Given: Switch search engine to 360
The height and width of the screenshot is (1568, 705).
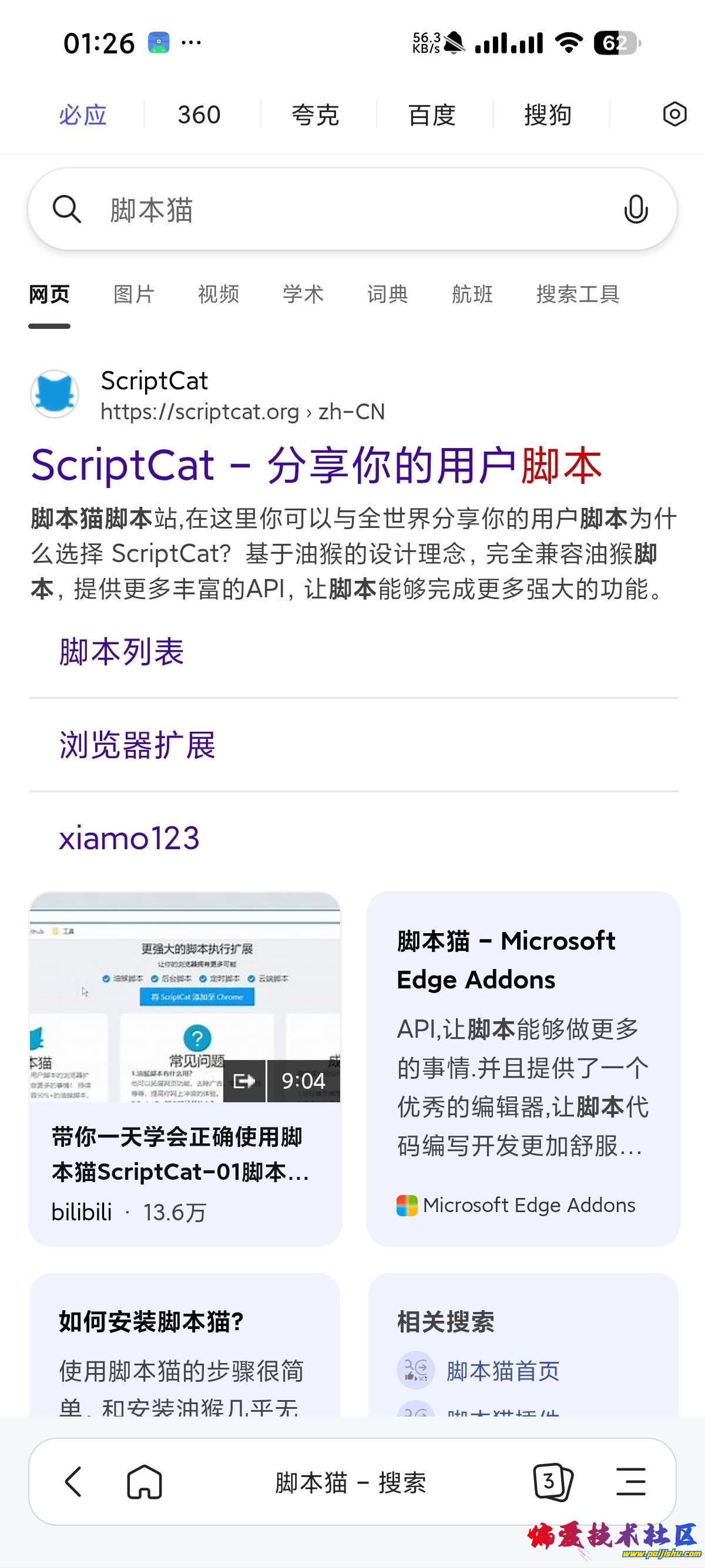Looking at the screenshot, I should point(199,115).
